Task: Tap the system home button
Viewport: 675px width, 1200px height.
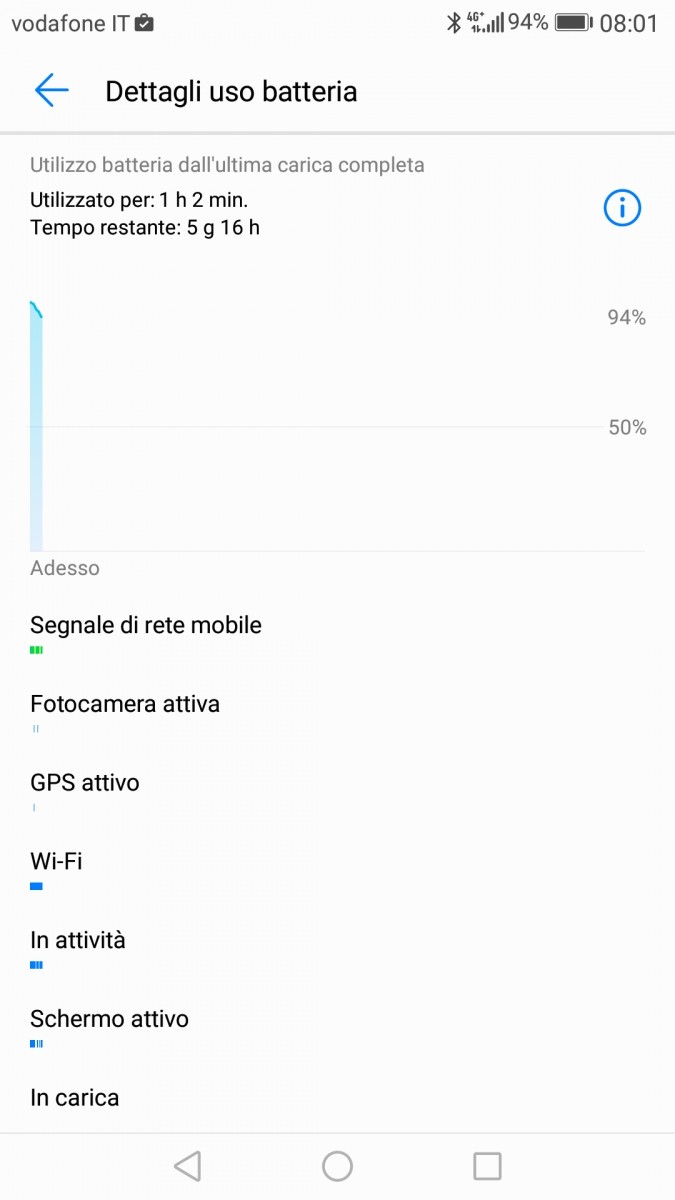Action: point(337,1166)
